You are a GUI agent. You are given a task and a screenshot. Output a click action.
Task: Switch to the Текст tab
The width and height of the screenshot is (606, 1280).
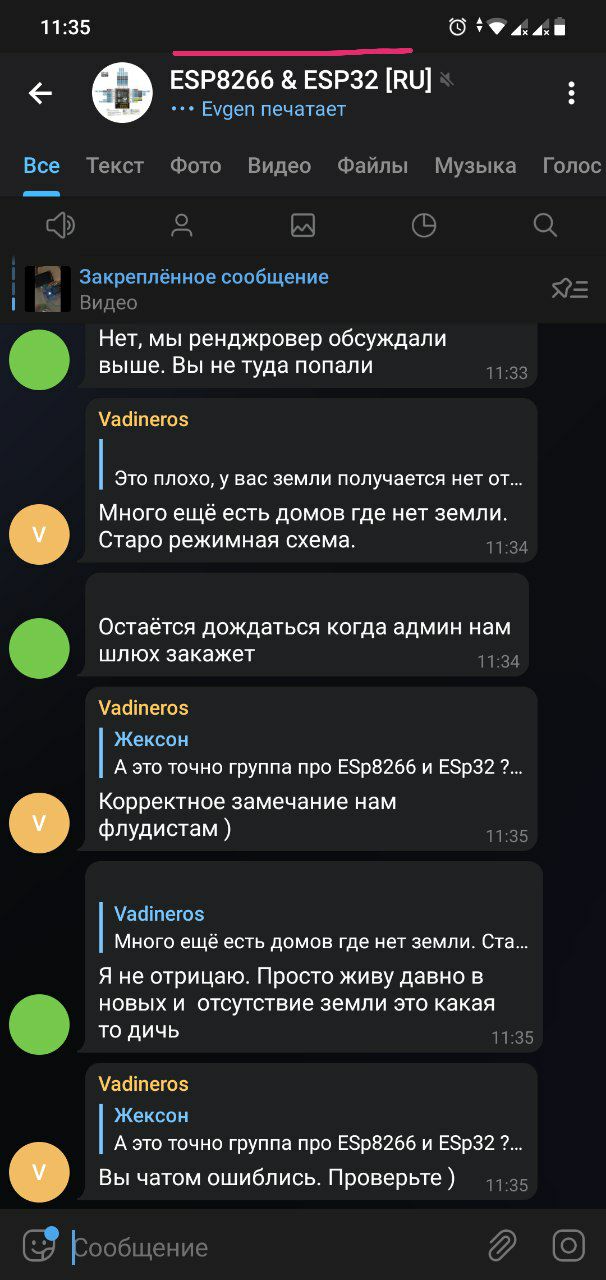(x=115, y=166)
